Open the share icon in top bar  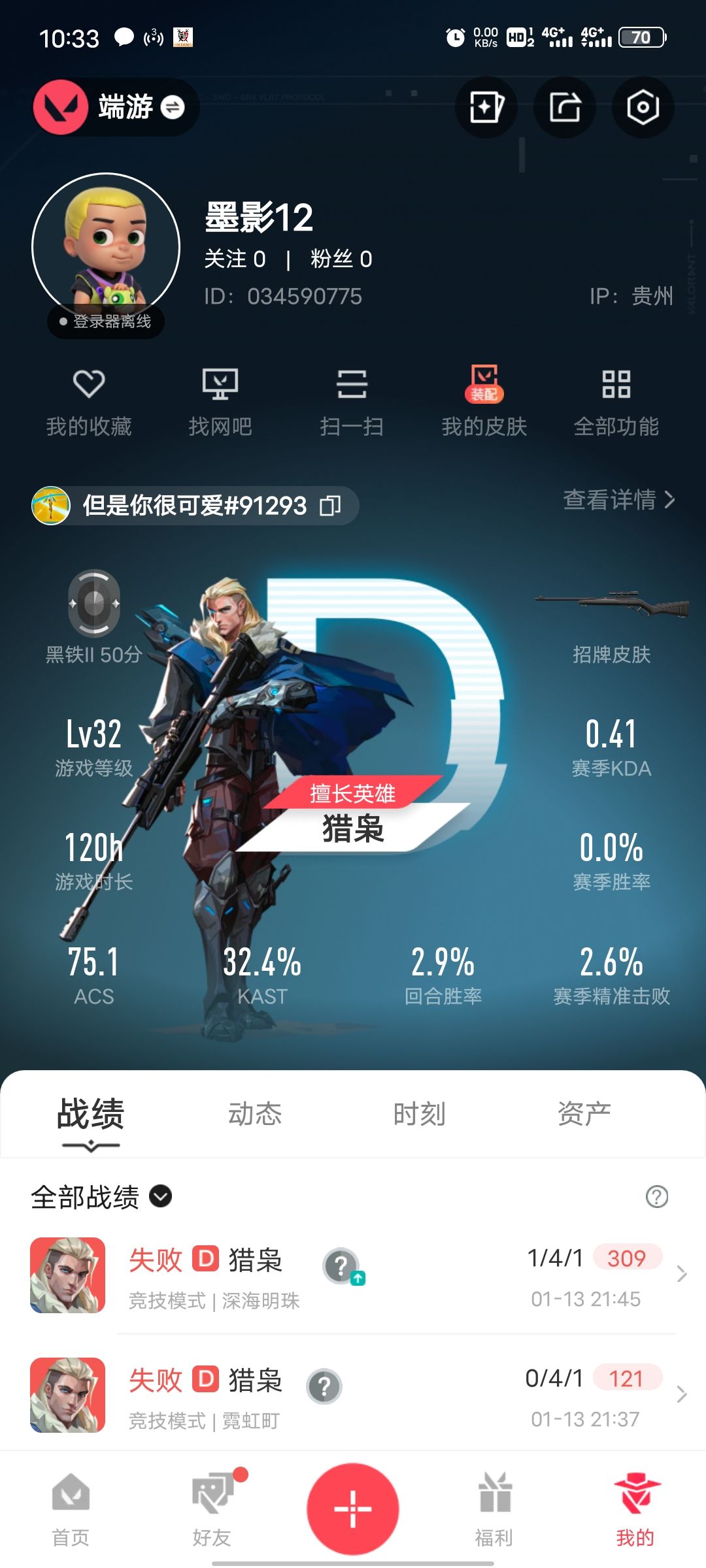click(564, 107)
